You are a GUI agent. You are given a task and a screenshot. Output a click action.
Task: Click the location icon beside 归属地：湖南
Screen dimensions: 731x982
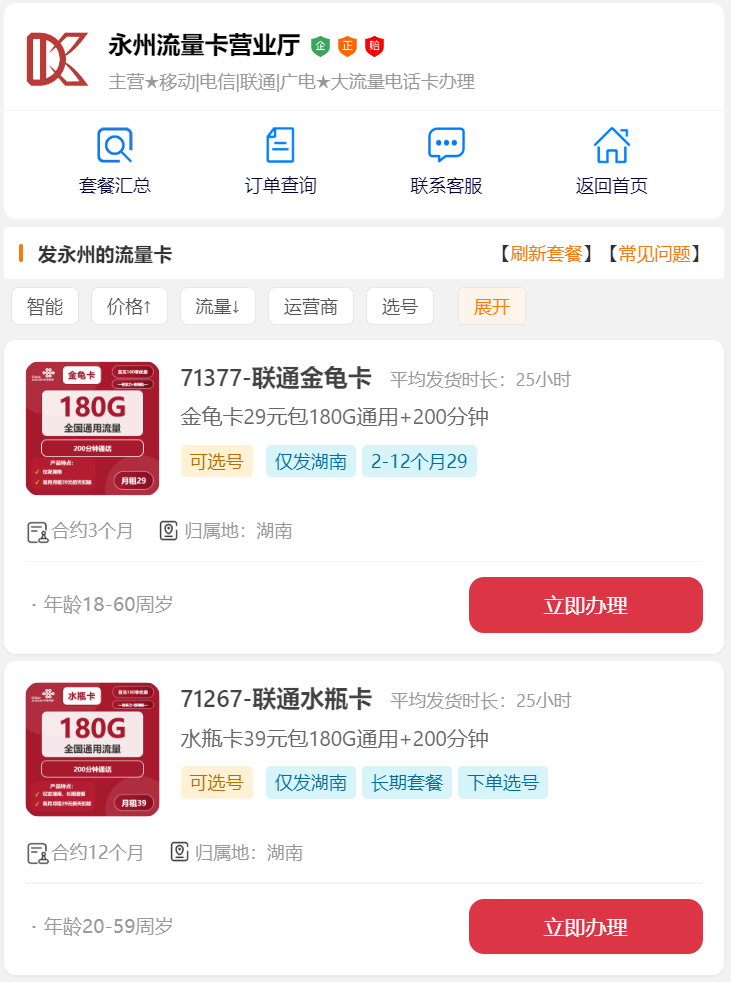point(167,530)
